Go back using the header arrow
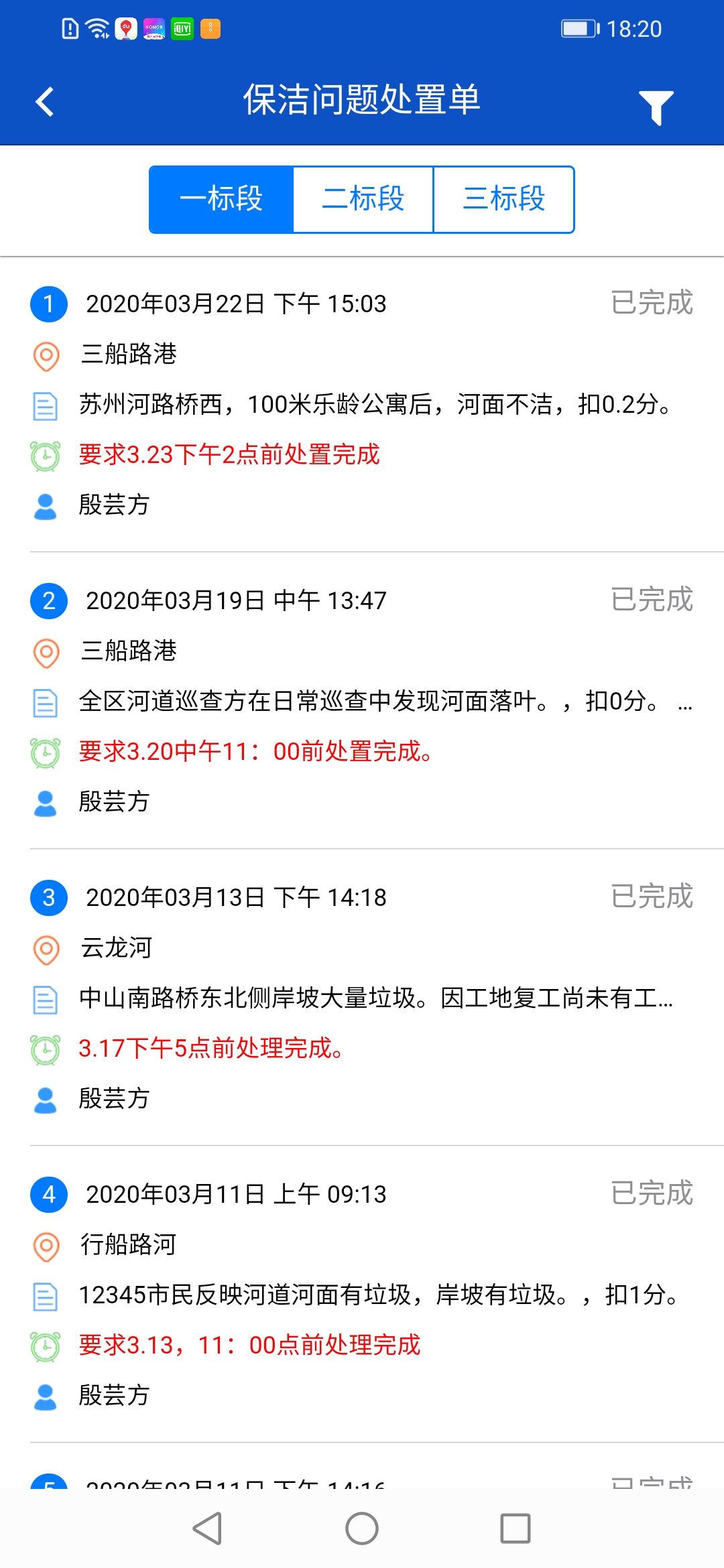This screenshot has width=724, height=1568. point(45,102)
